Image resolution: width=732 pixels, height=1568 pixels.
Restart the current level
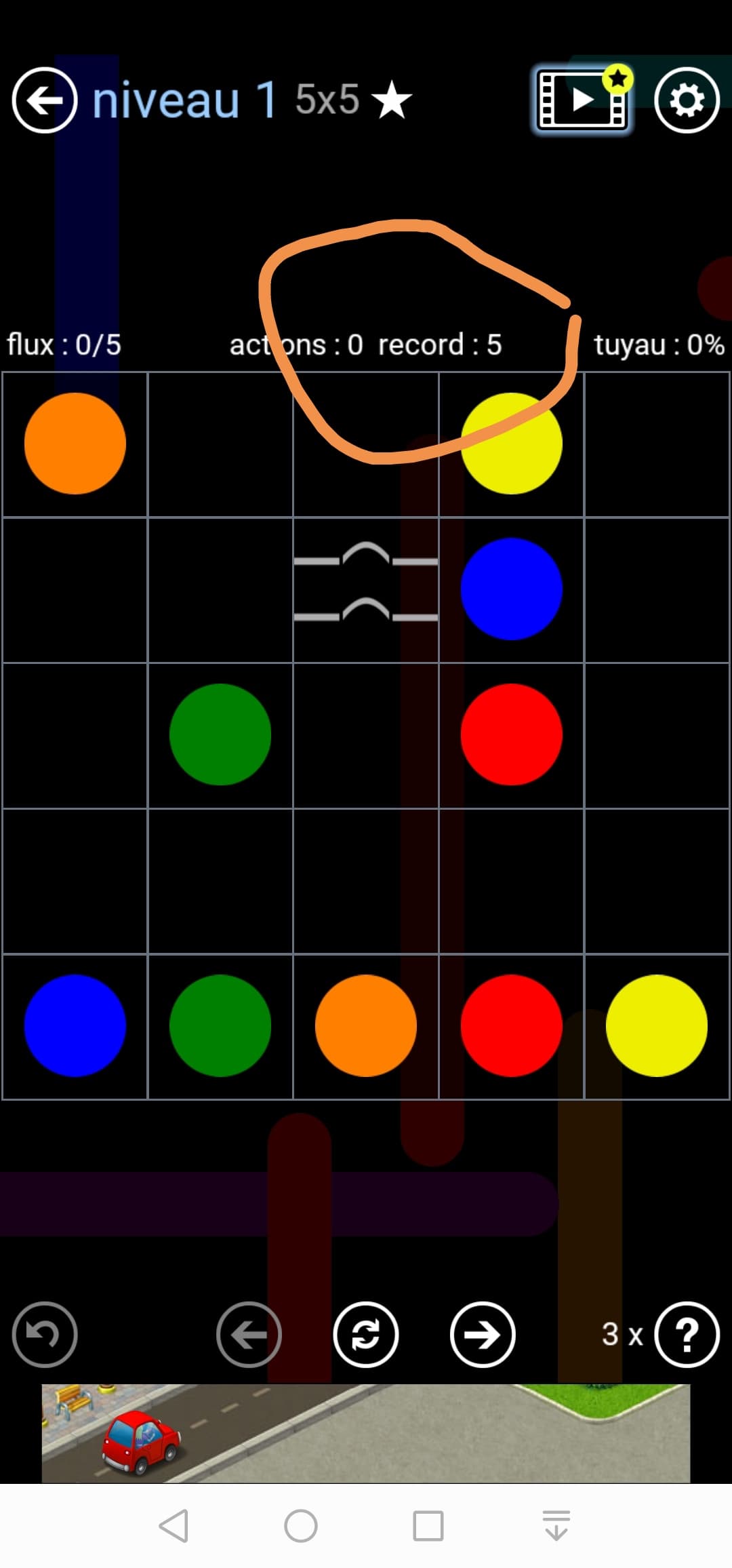(x=365, y=1334)
